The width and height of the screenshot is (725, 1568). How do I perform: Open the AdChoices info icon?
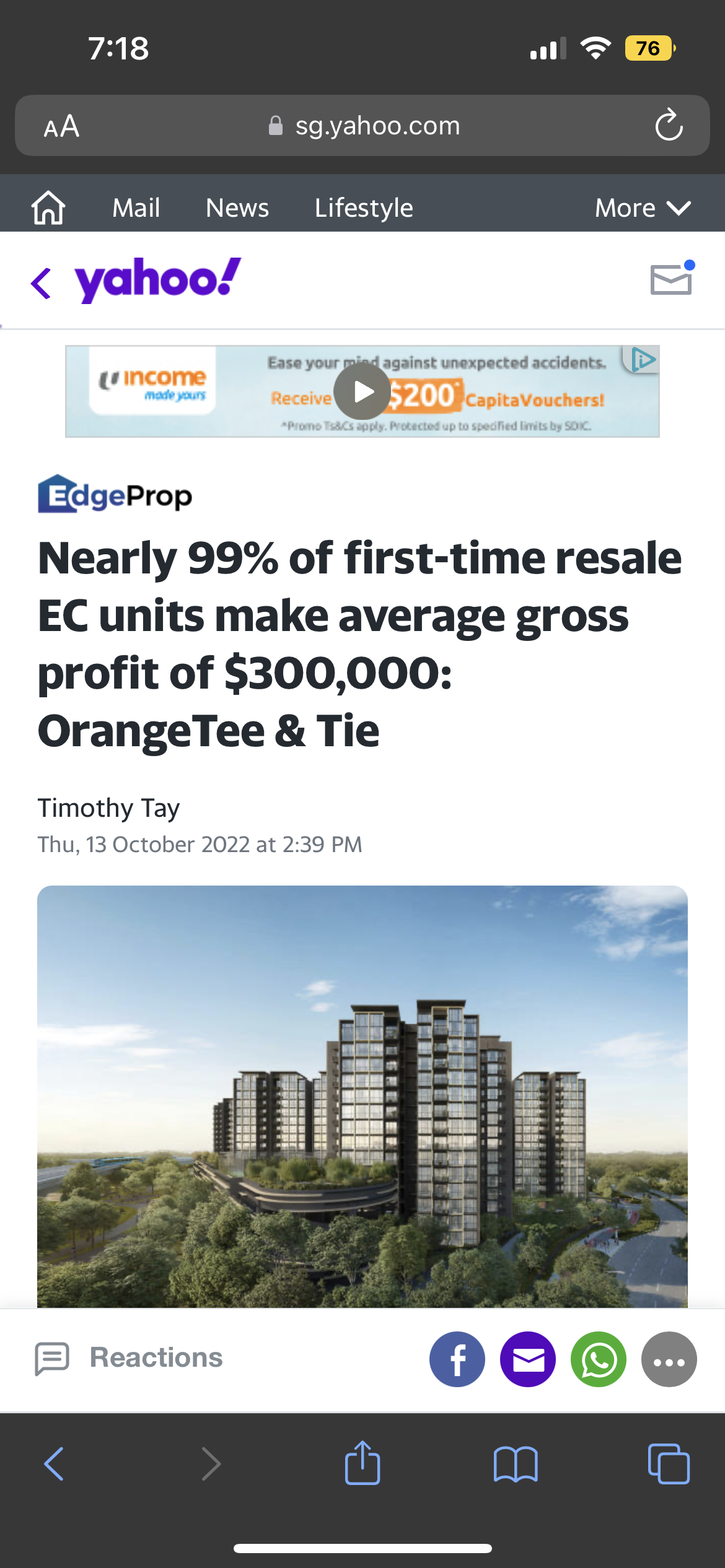click(643, 359)
